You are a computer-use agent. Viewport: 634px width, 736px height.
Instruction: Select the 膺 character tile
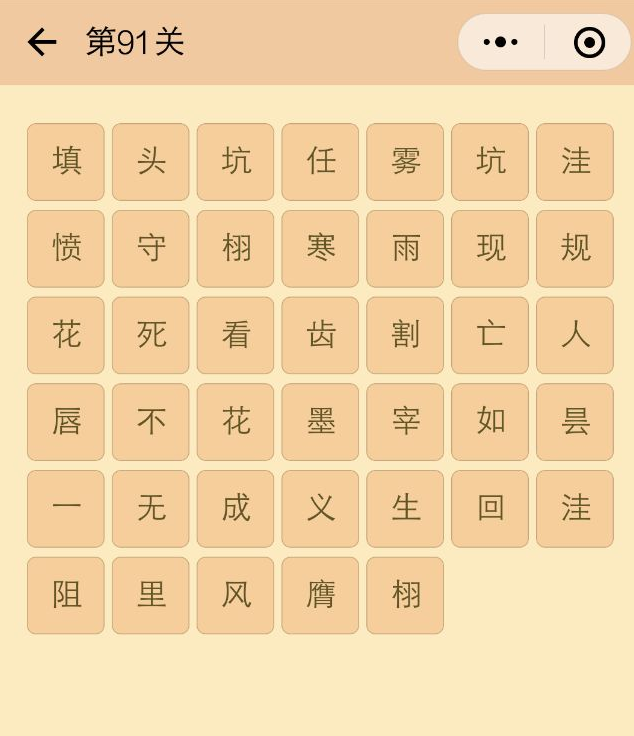click(x=320, y=595)
